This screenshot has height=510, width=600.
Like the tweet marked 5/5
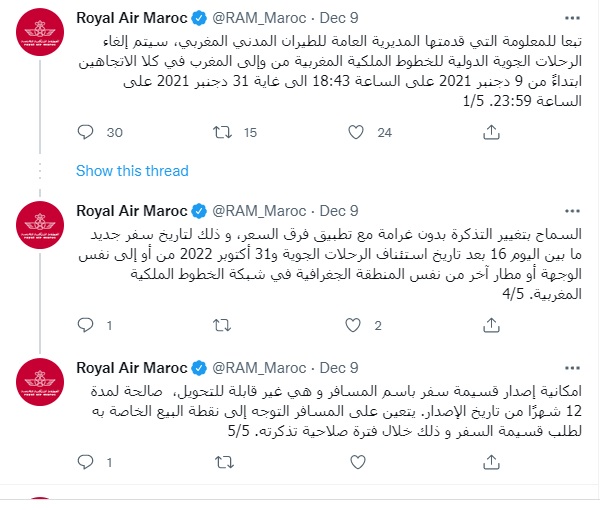point(358,462)
